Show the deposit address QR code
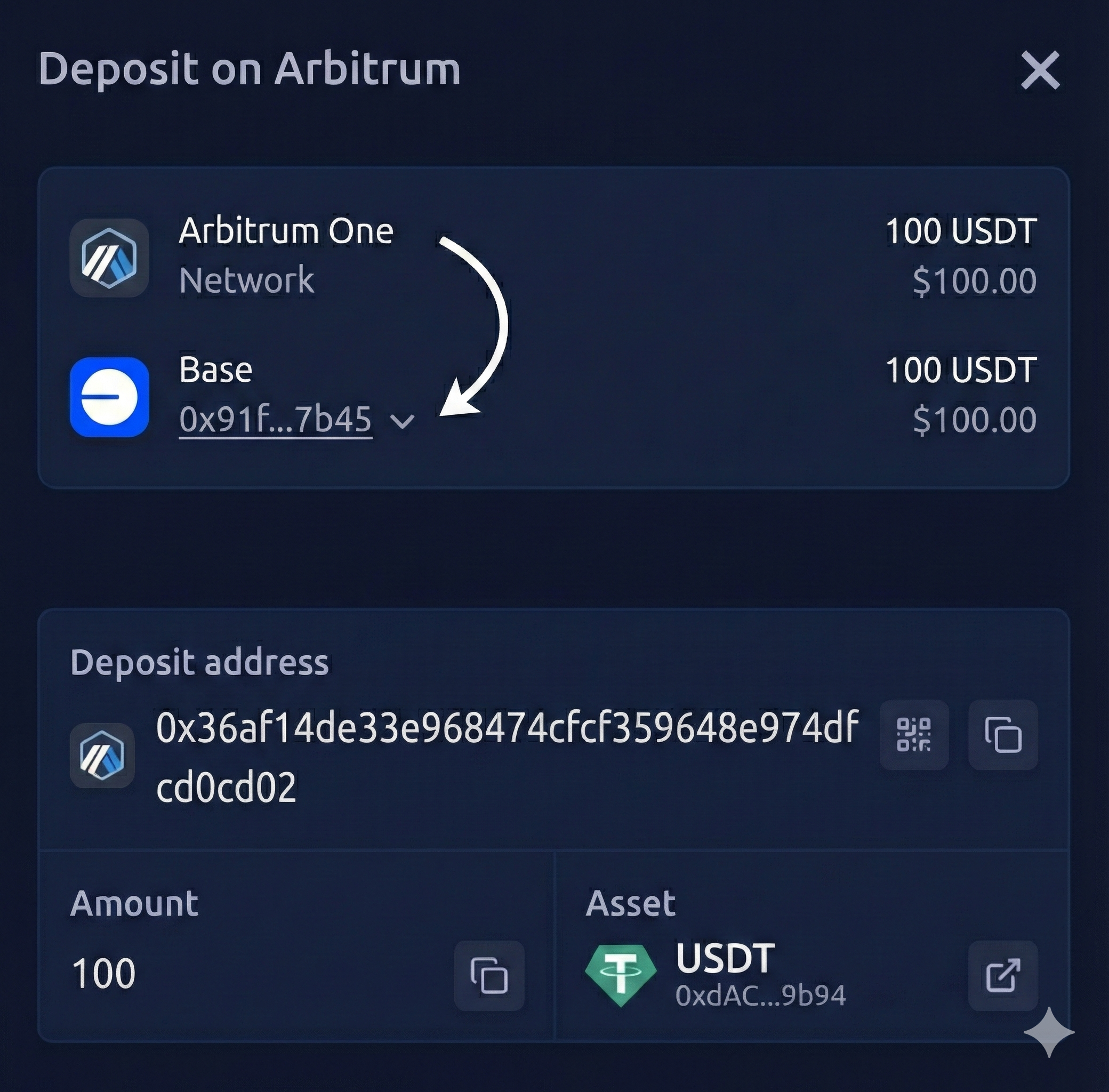The height and width of the screenshot is (1092, 1109). pos(913,735)
